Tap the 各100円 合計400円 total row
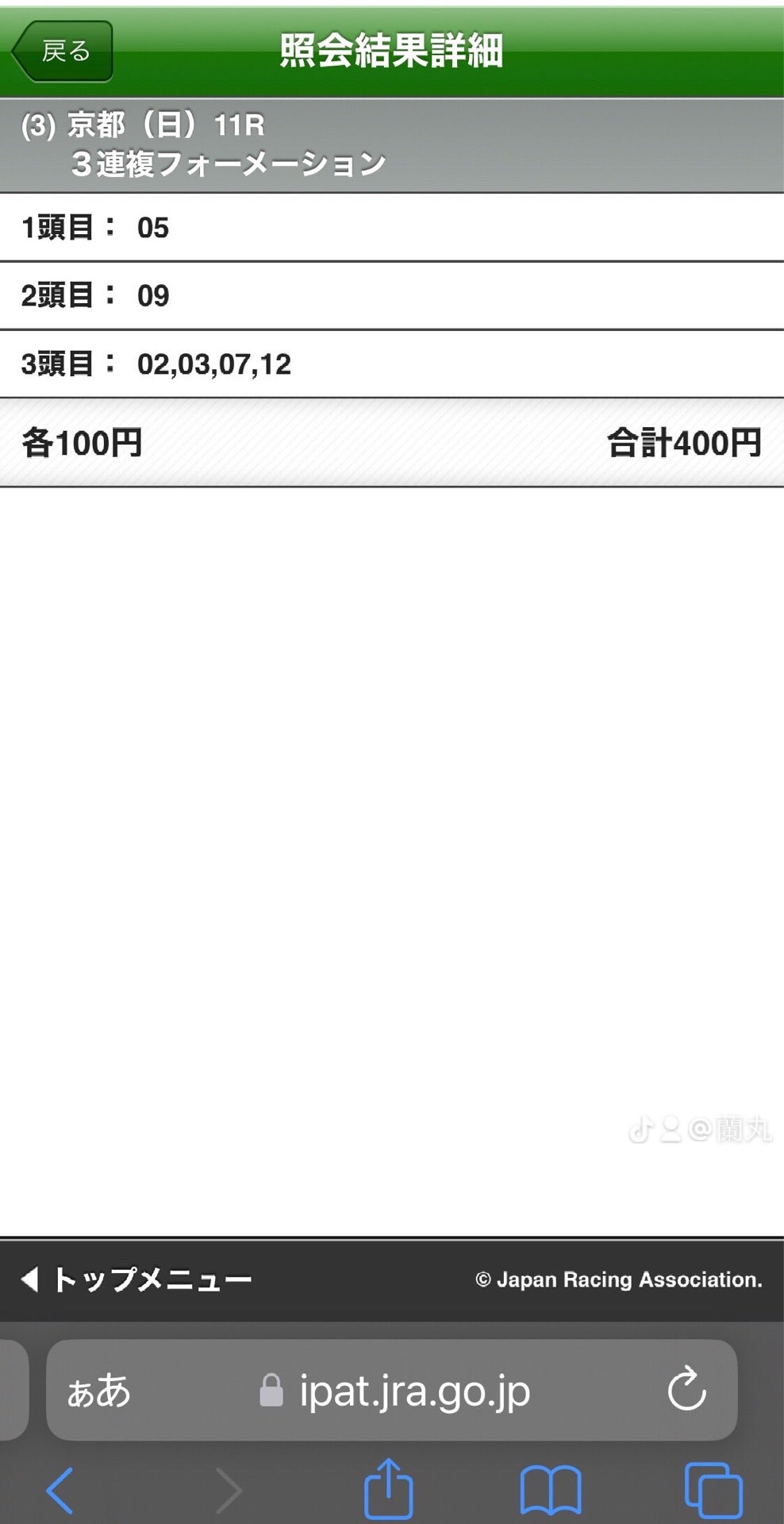784x1524 pixels. pos(392,444)
